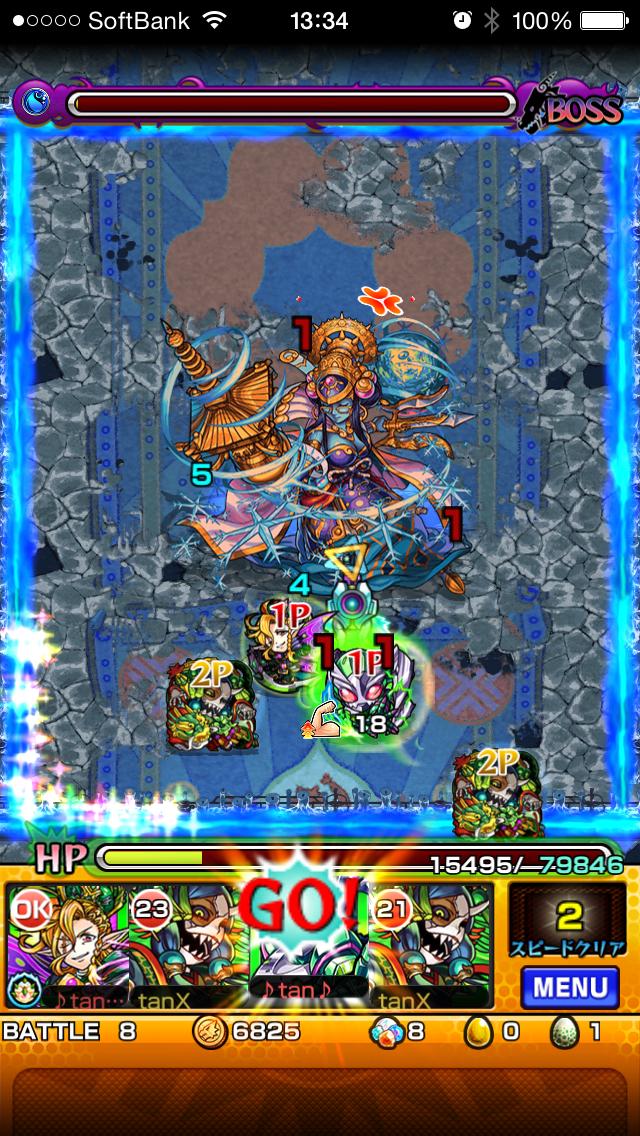Tap the party portrait with counter 23
Screen dimensions: 640x1136
(x=188, y=945)
